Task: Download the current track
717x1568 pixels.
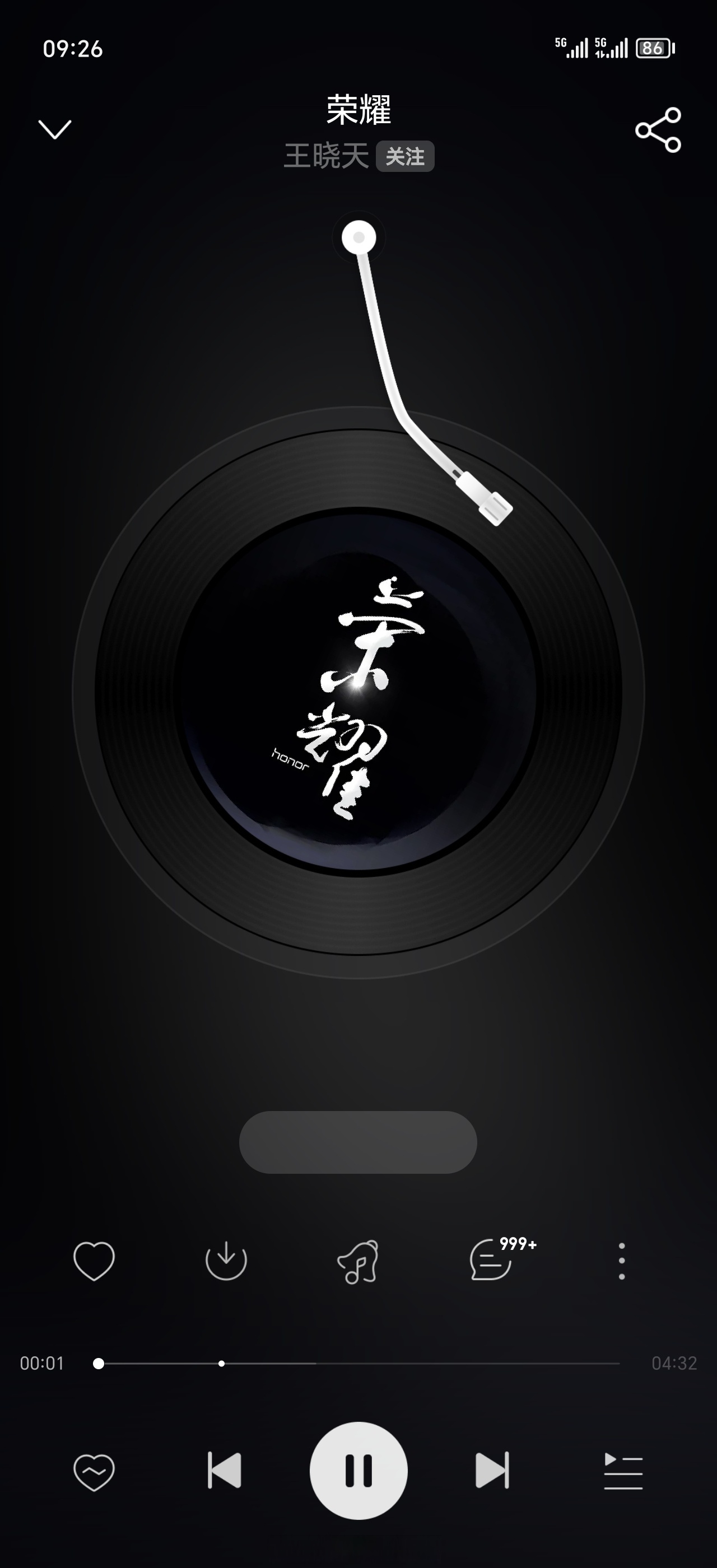Action: point(226,1260)
